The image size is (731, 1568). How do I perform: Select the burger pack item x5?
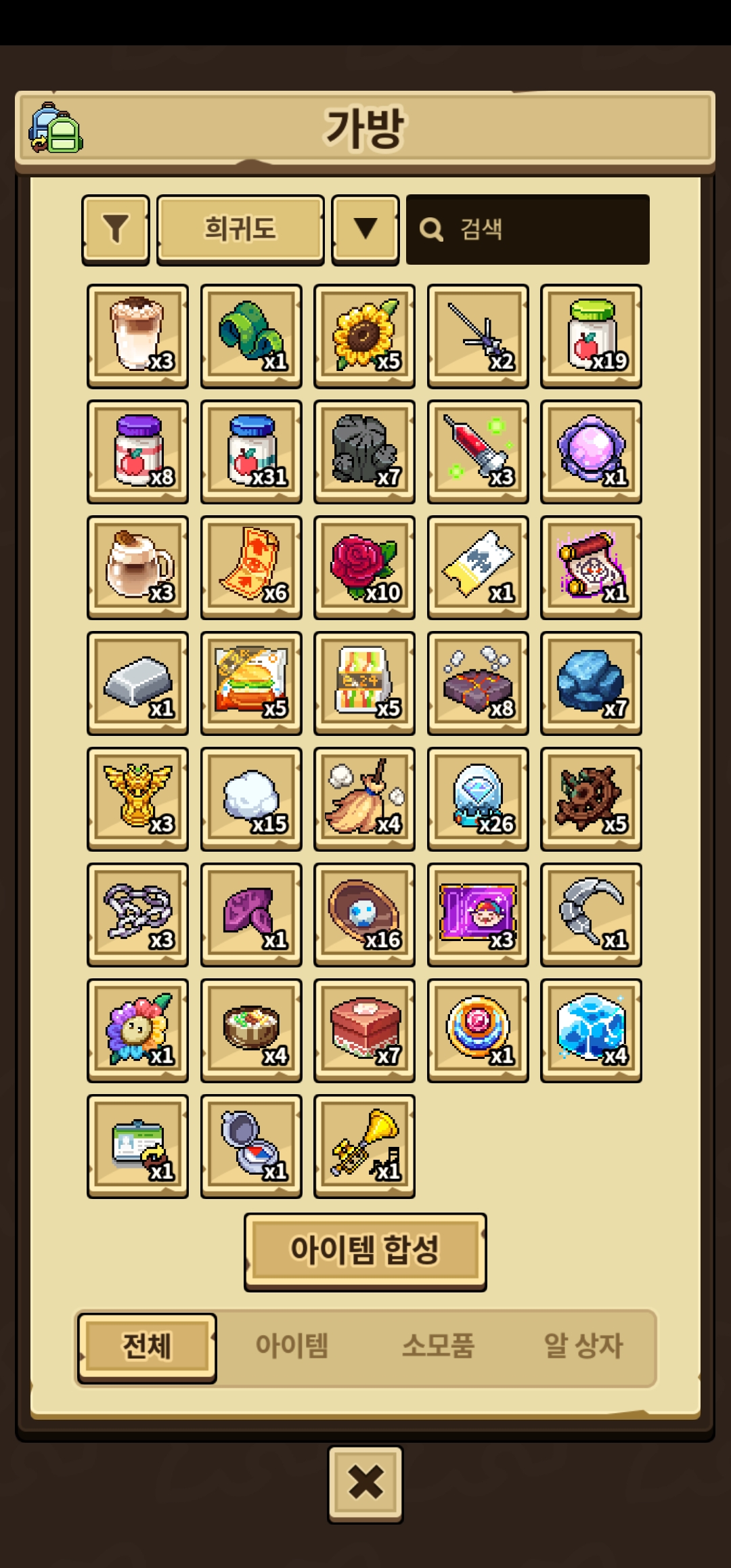(251, 683)
